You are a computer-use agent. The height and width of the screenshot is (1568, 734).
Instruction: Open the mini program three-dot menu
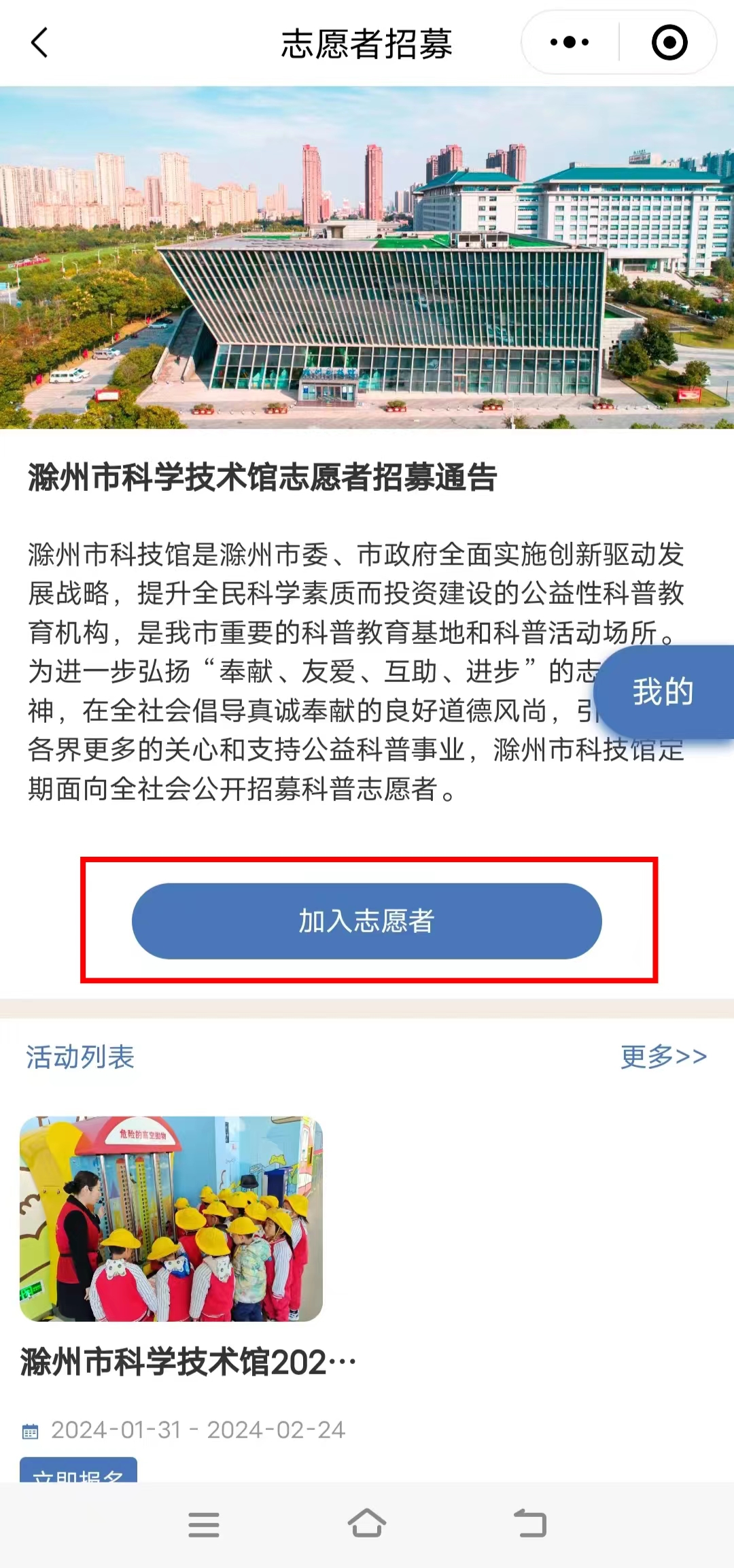click(x=570, y=42)
